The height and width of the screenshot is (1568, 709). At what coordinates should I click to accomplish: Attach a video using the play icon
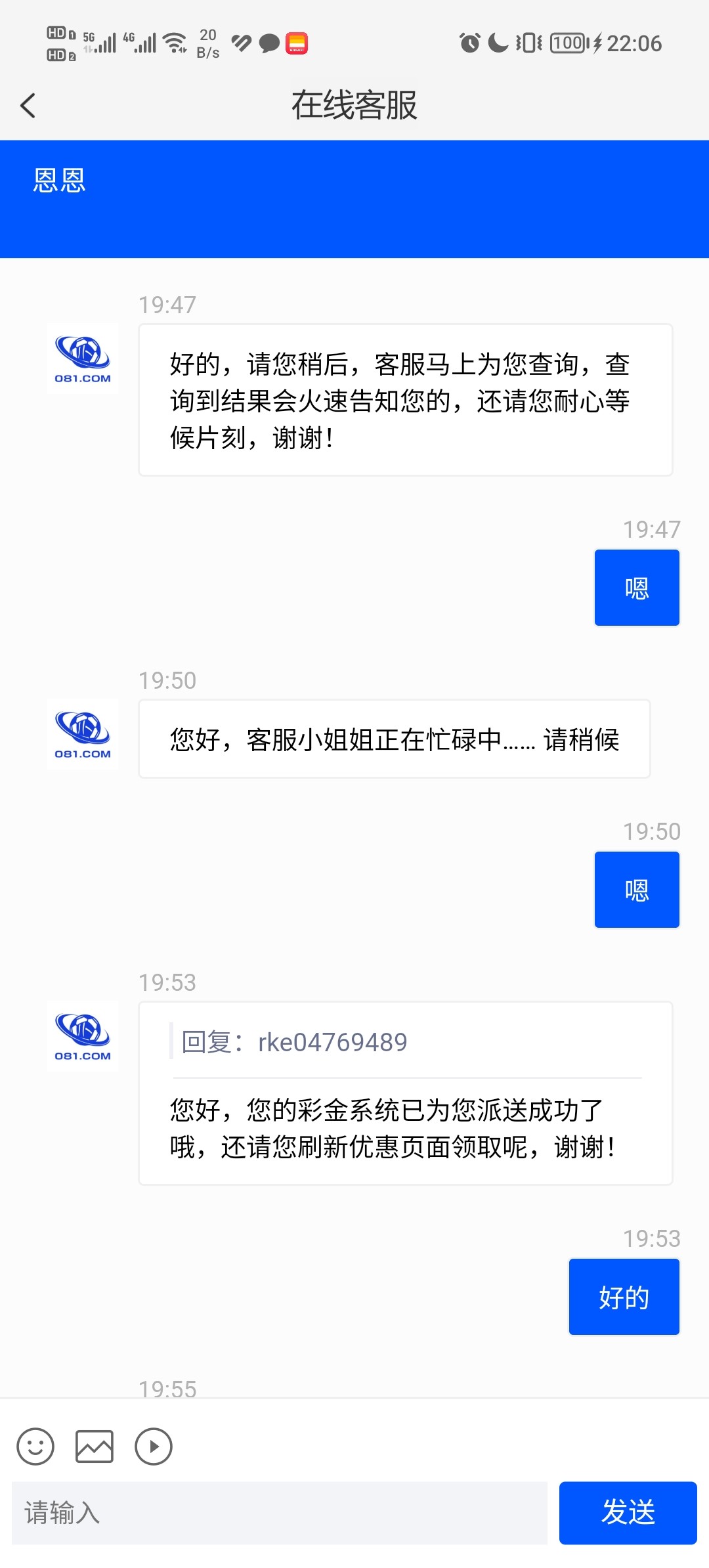point(154,1447)
